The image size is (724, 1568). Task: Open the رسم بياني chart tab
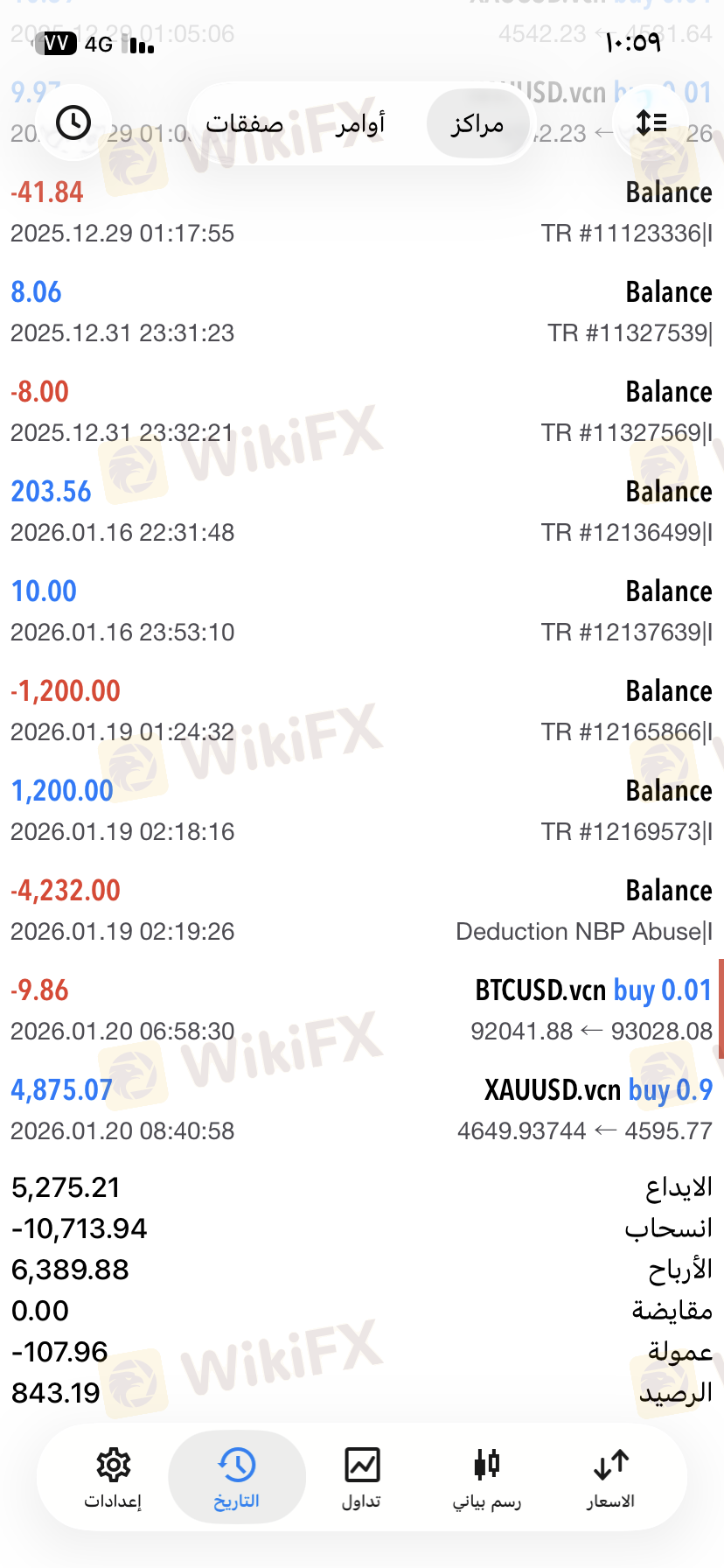486,1477
